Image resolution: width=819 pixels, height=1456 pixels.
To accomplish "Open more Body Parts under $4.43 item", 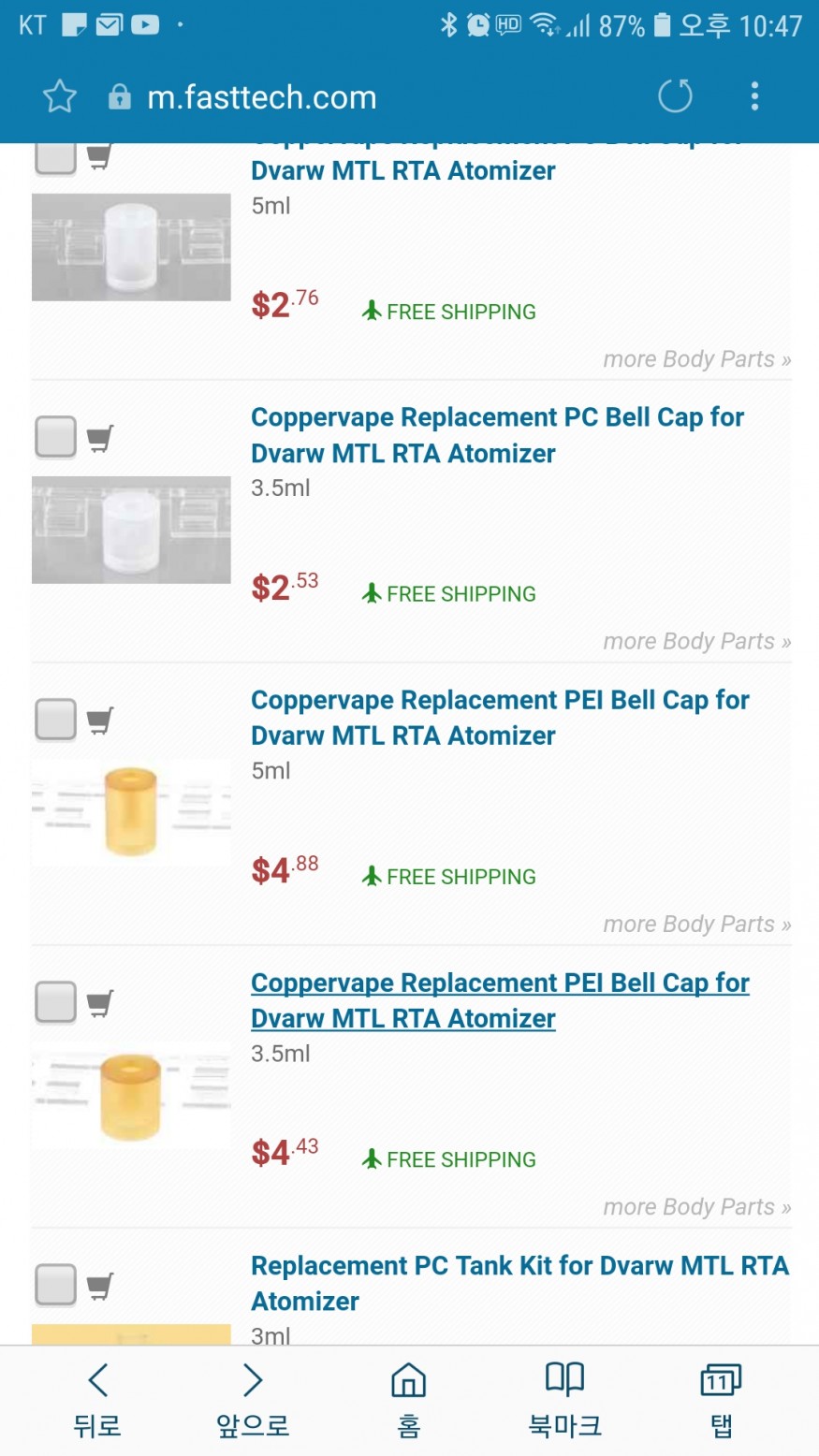I will (x=696, y=1207).
